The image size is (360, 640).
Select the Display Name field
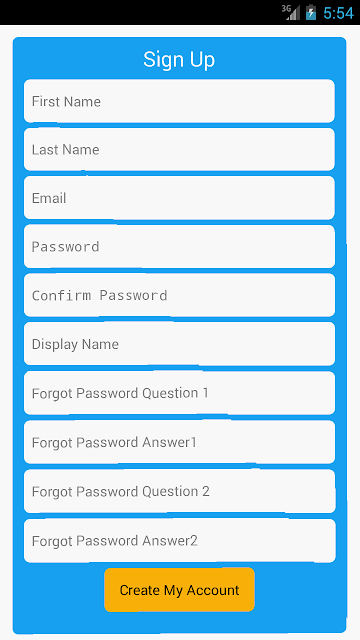click(179, 344)
